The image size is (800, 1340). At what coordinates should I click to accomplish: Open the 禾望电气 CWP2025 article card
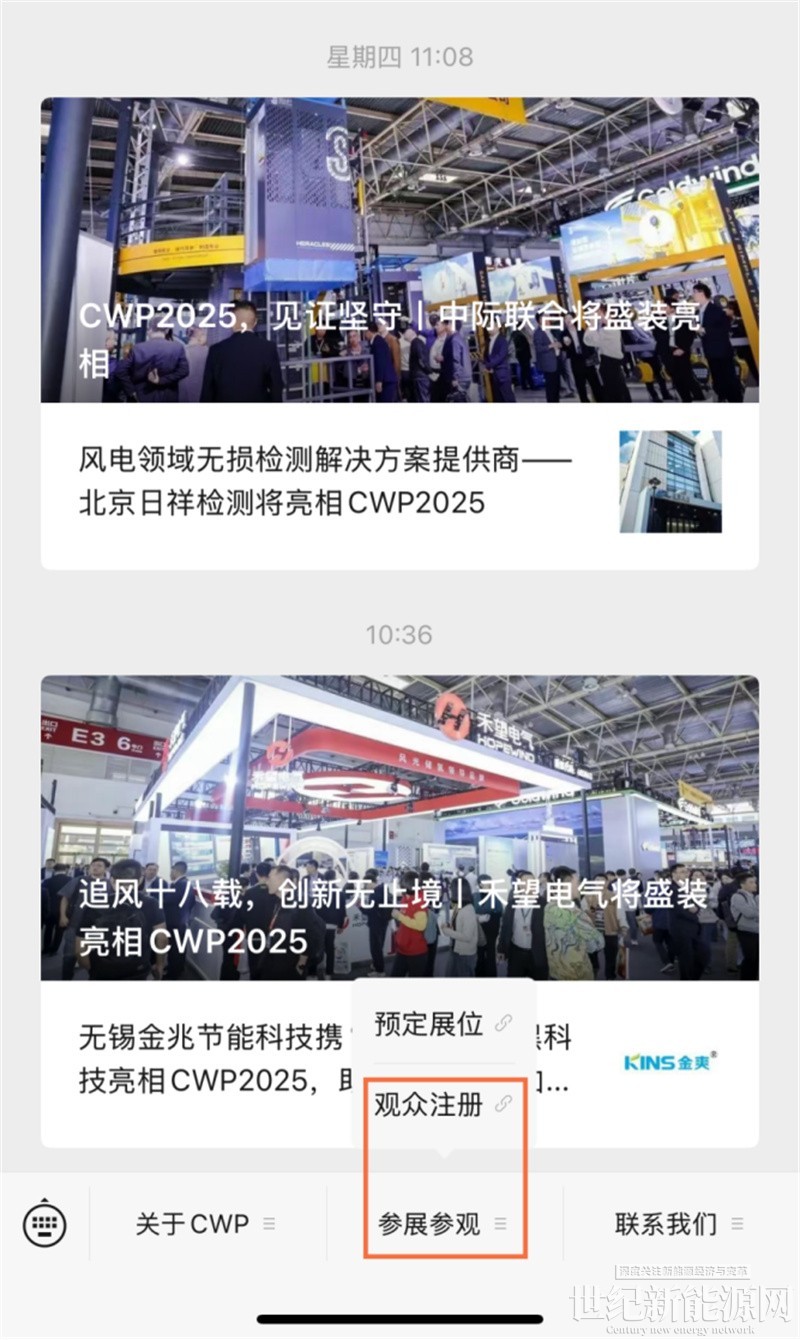(x=399, y=828)
